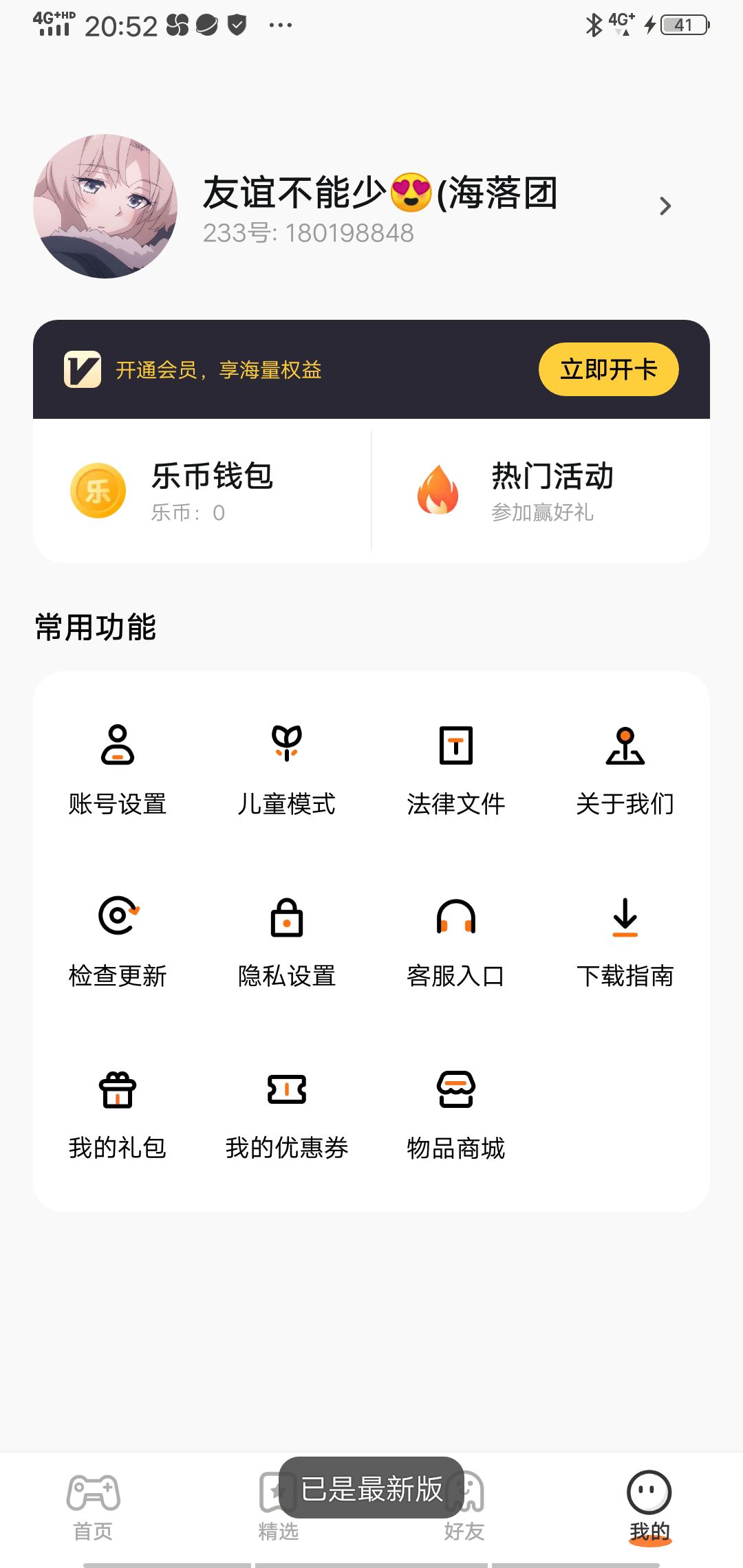The image size is (743, 1568).
Task: Open 账号设置 account settings
Action: click(x=118, y=769)
